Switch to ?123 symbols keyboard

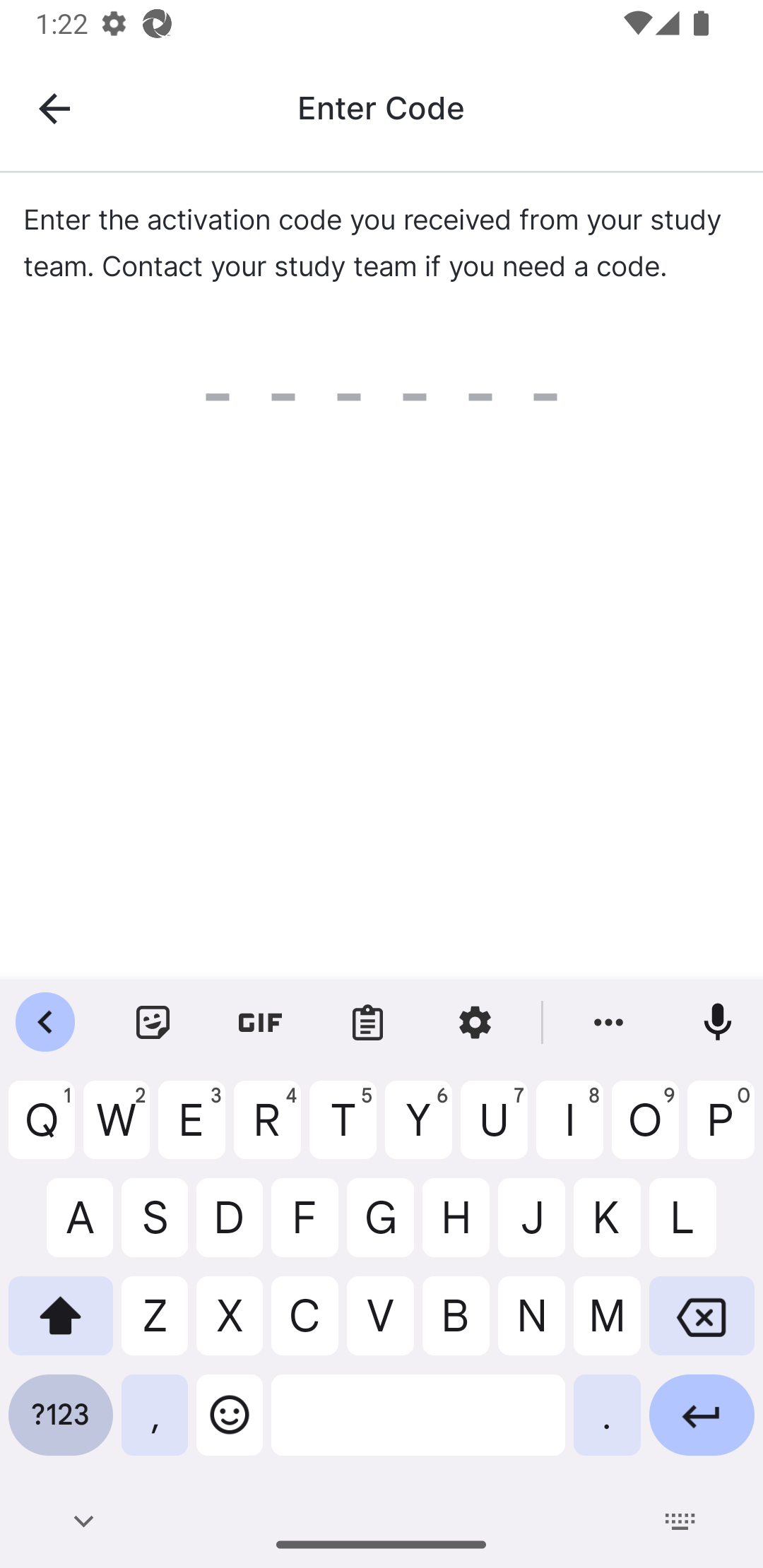click(61, 1415)
